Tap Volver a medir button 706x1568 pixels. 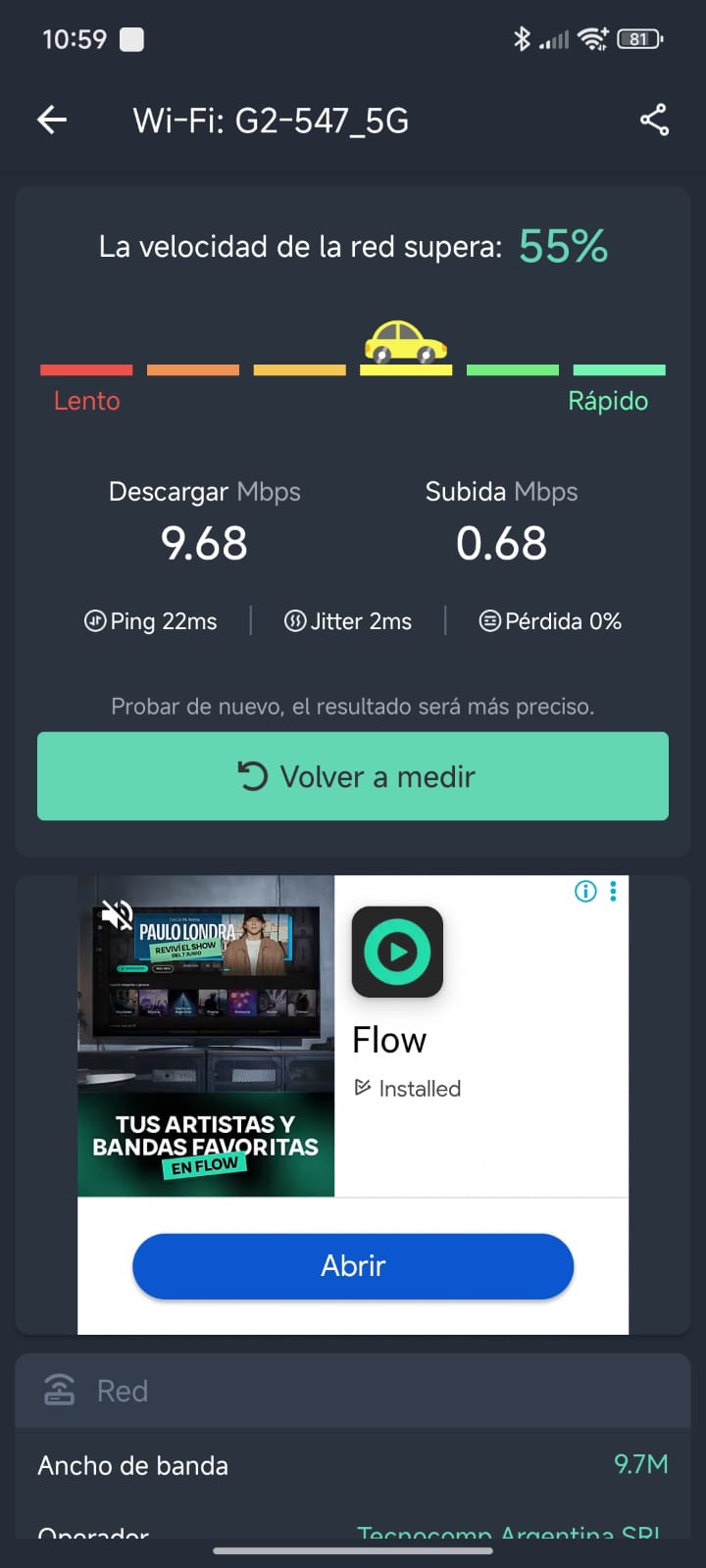point(353,776)
